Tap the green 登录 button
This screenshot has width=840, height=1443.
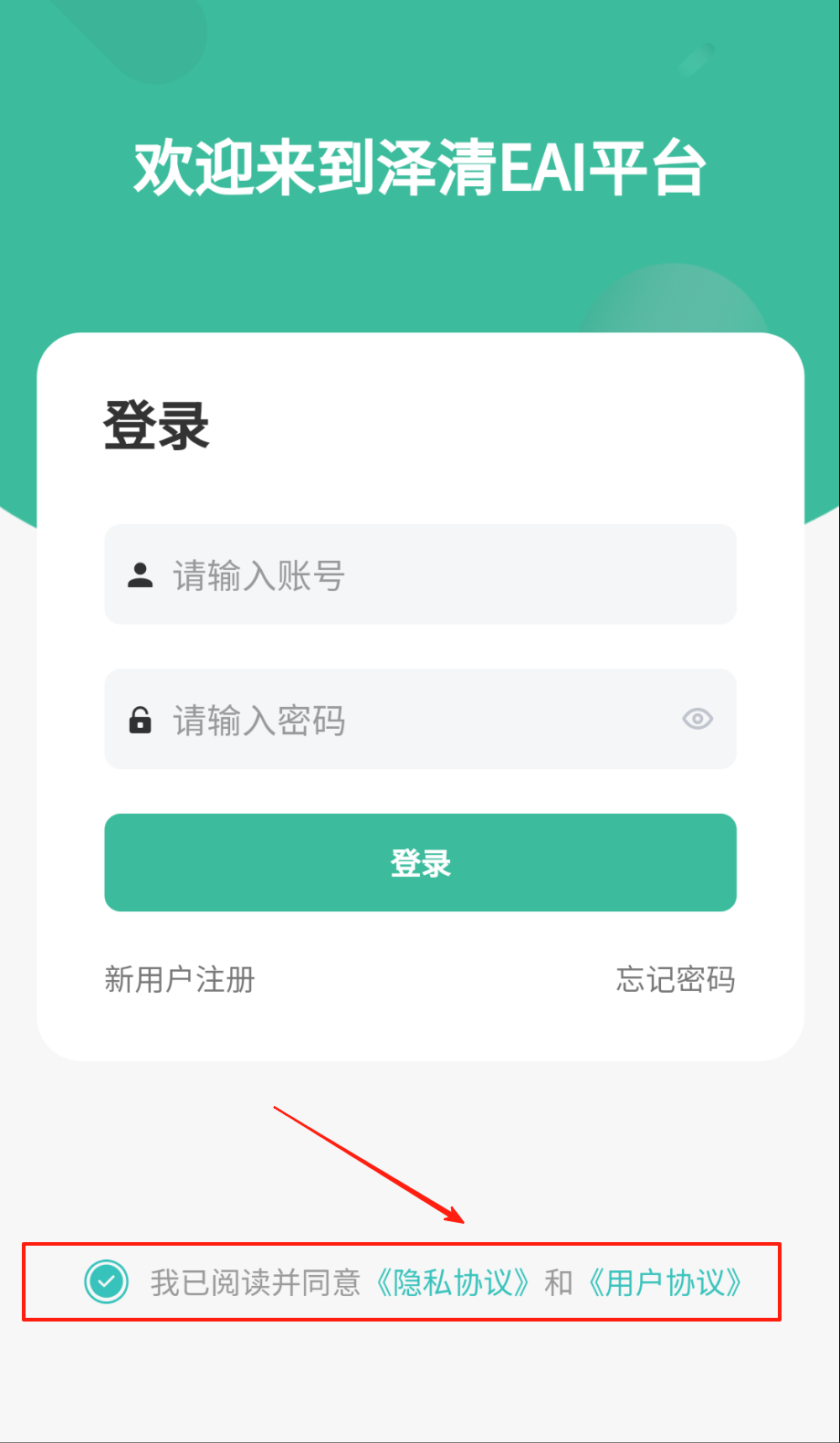click(420, 862)
